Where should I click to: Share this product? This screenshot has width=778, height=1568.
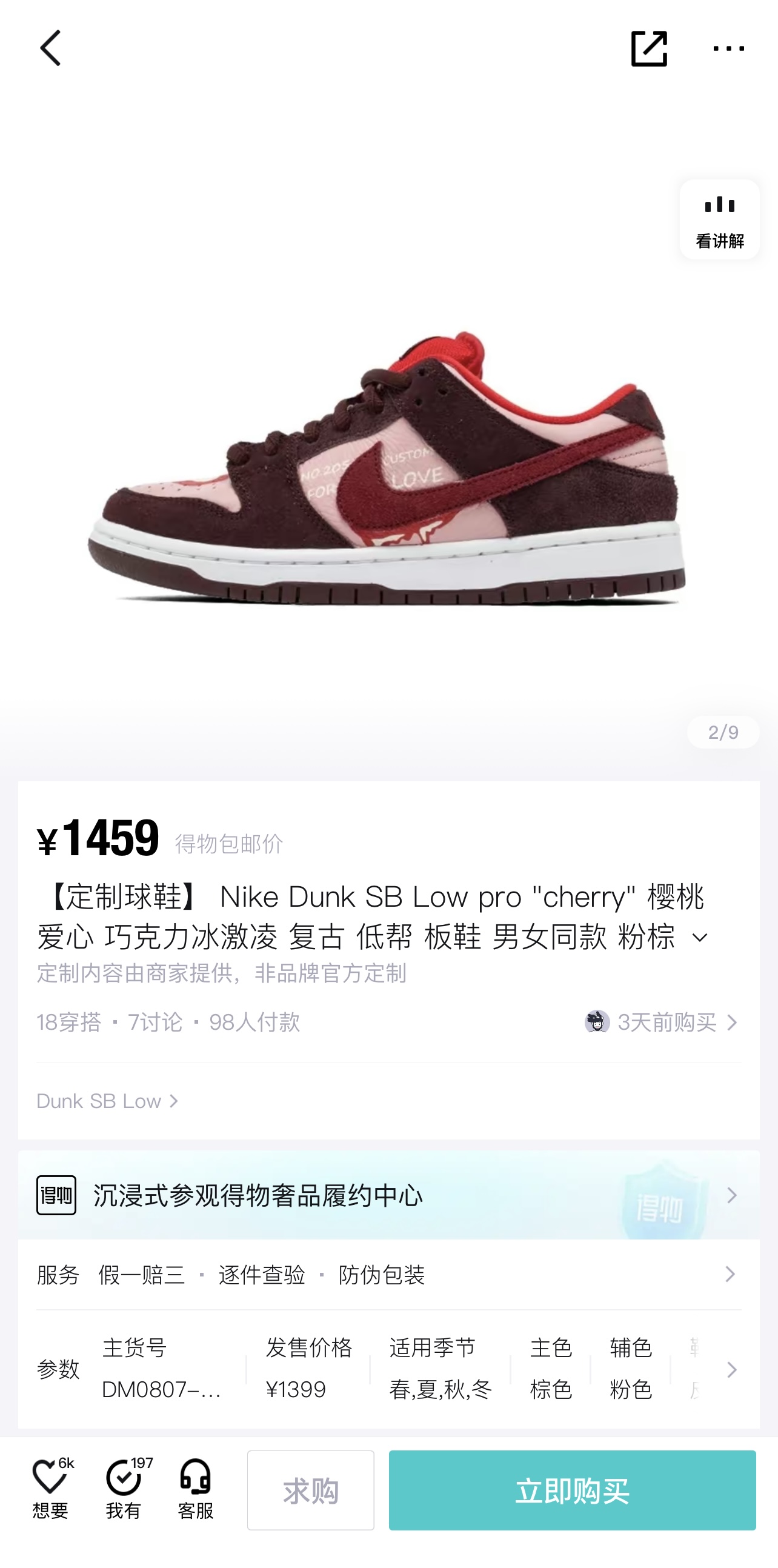coord(648,48)
